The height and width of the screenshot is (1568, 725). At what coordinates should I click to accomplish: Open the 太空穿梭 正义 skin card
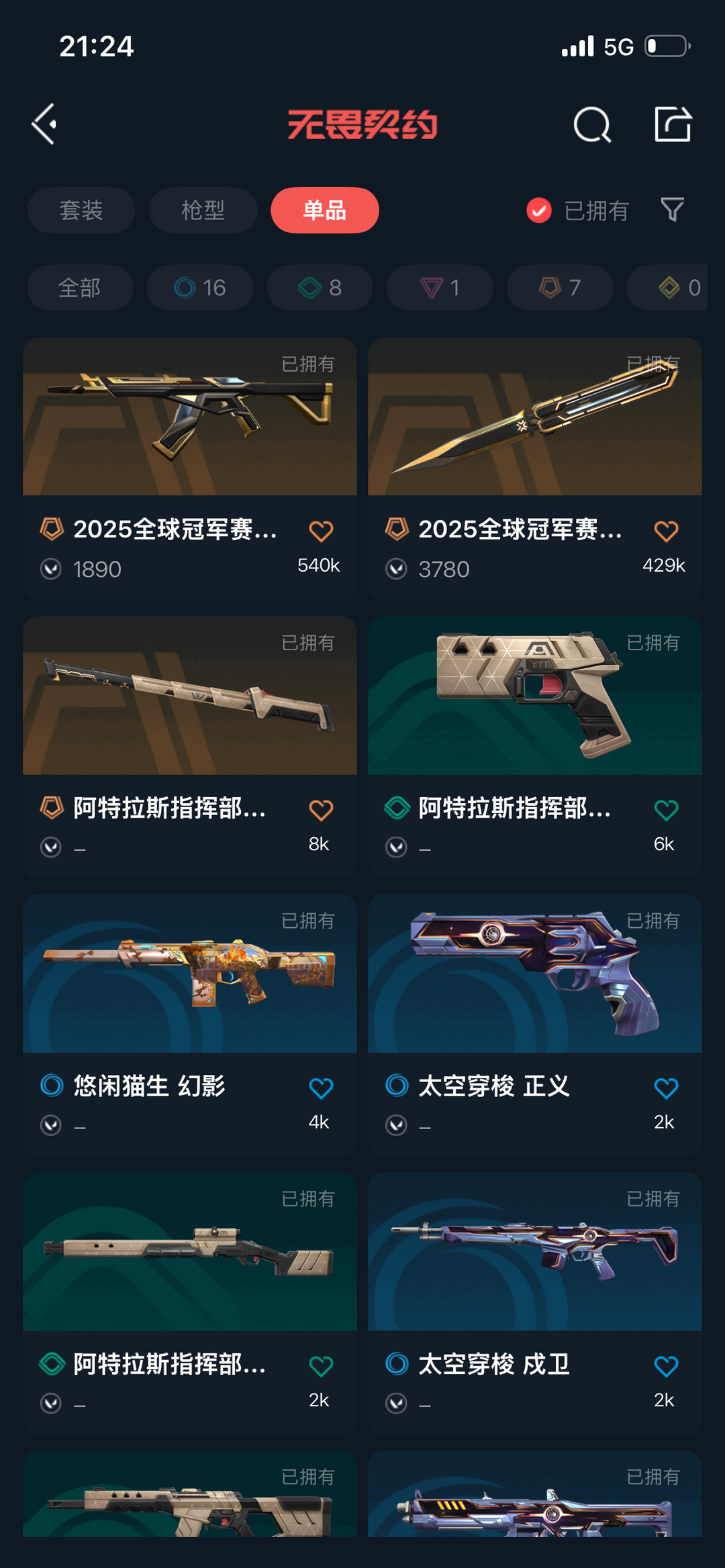click(x=535, y=1025)
